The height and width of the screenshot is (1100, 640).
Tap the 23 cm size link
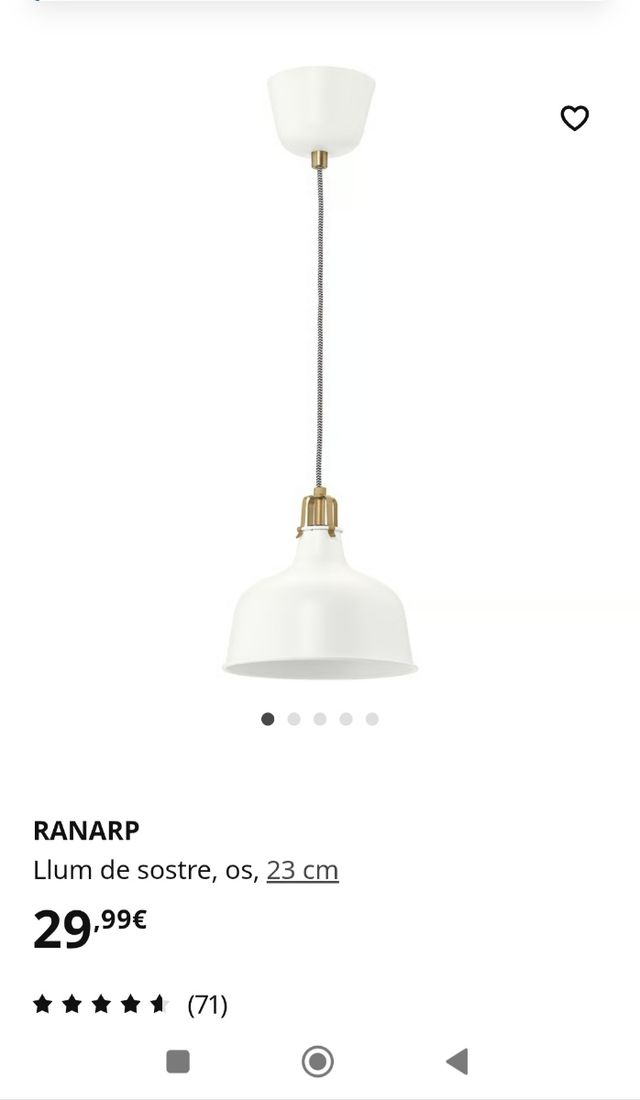(302, 870)
